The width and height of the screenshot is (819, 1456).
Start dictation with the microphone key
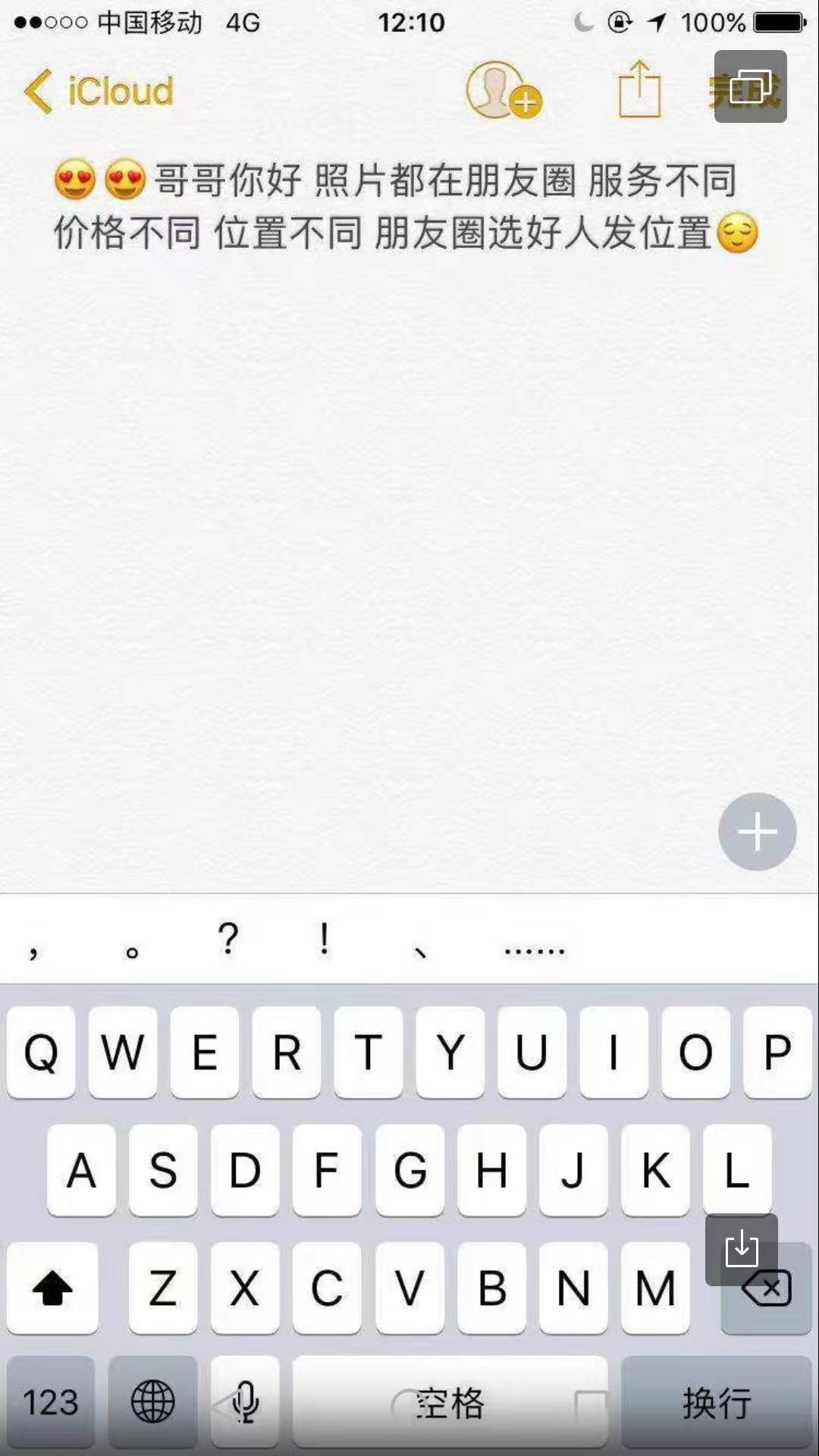pos(245,1401)
